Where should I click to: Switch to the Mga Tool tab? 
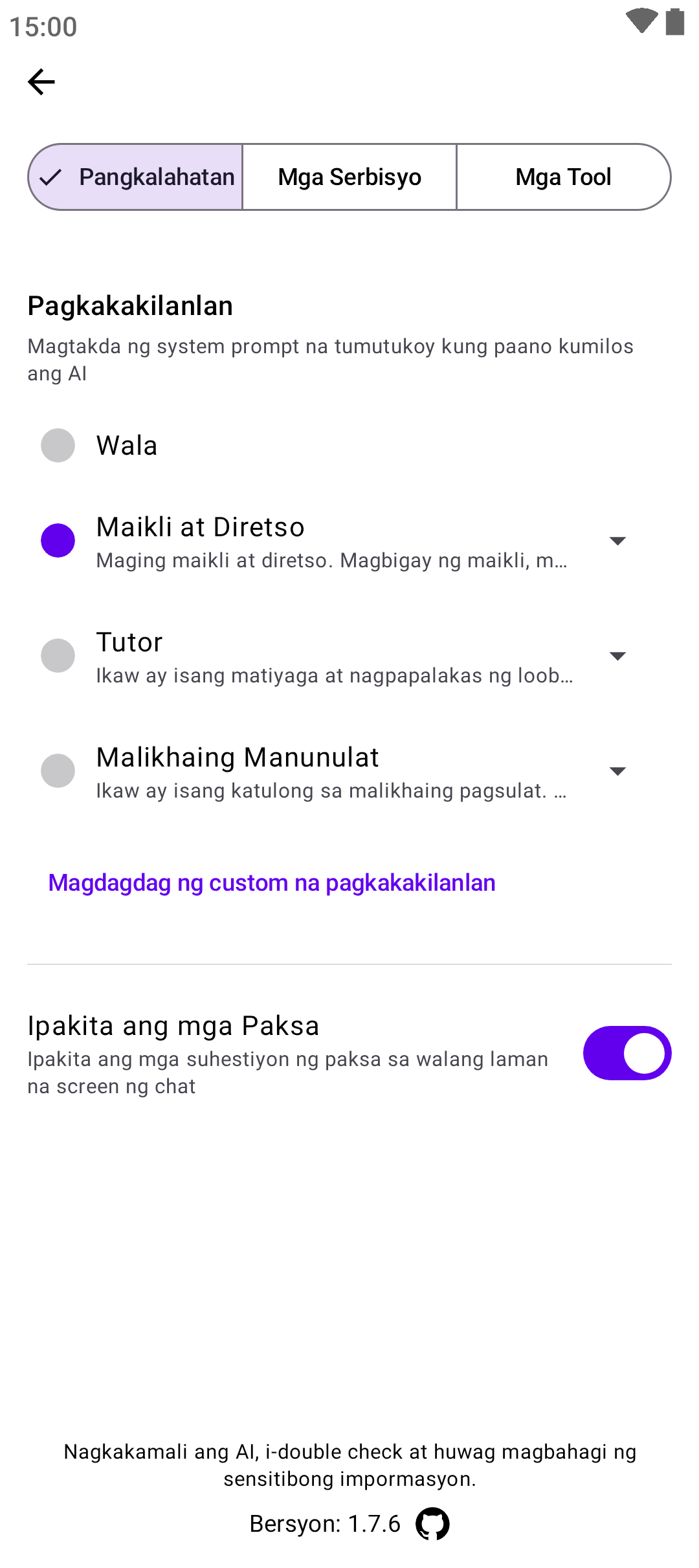[563, 177]
